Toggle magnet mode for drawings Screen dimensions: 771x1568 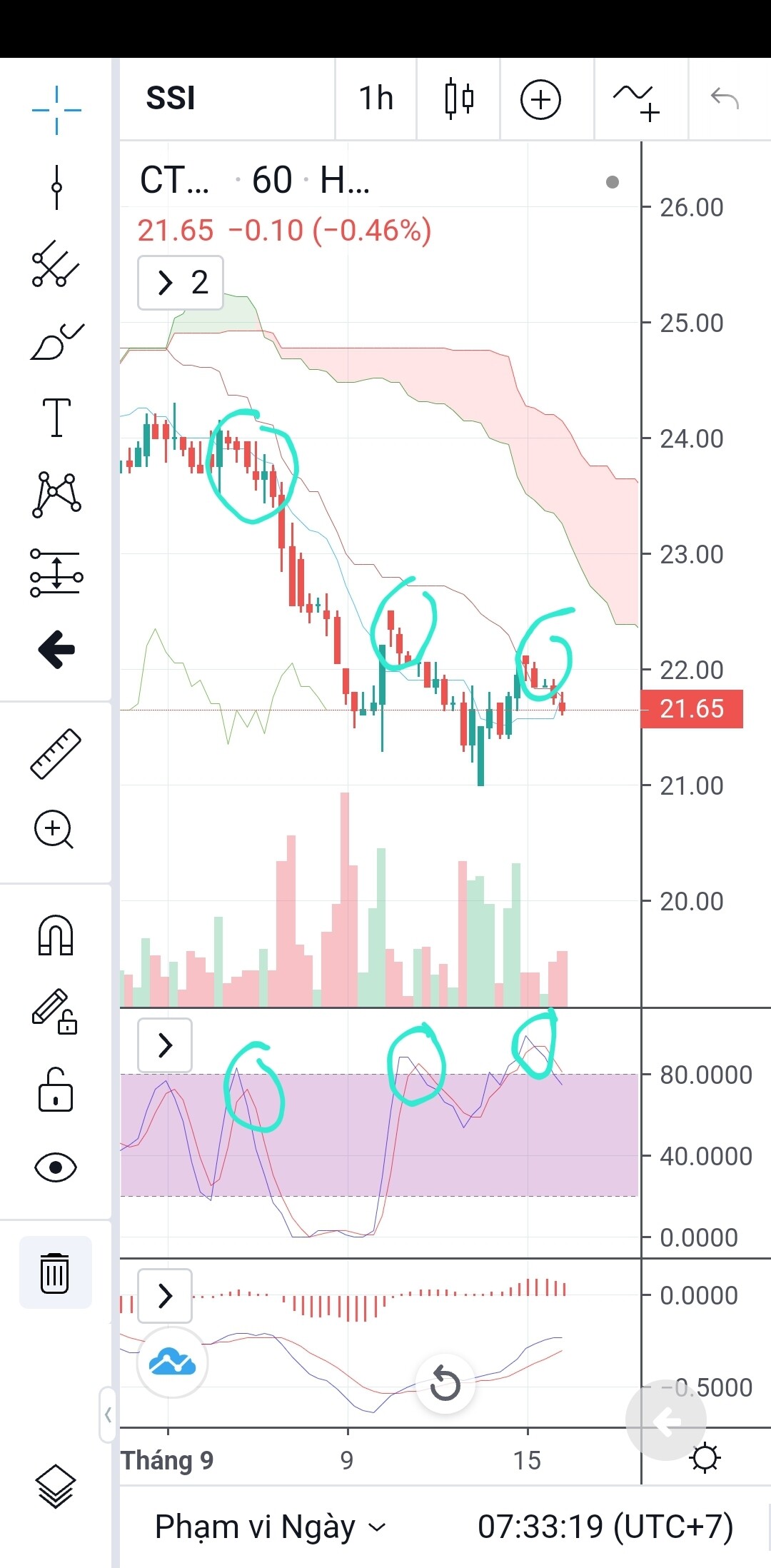[56, 935]
